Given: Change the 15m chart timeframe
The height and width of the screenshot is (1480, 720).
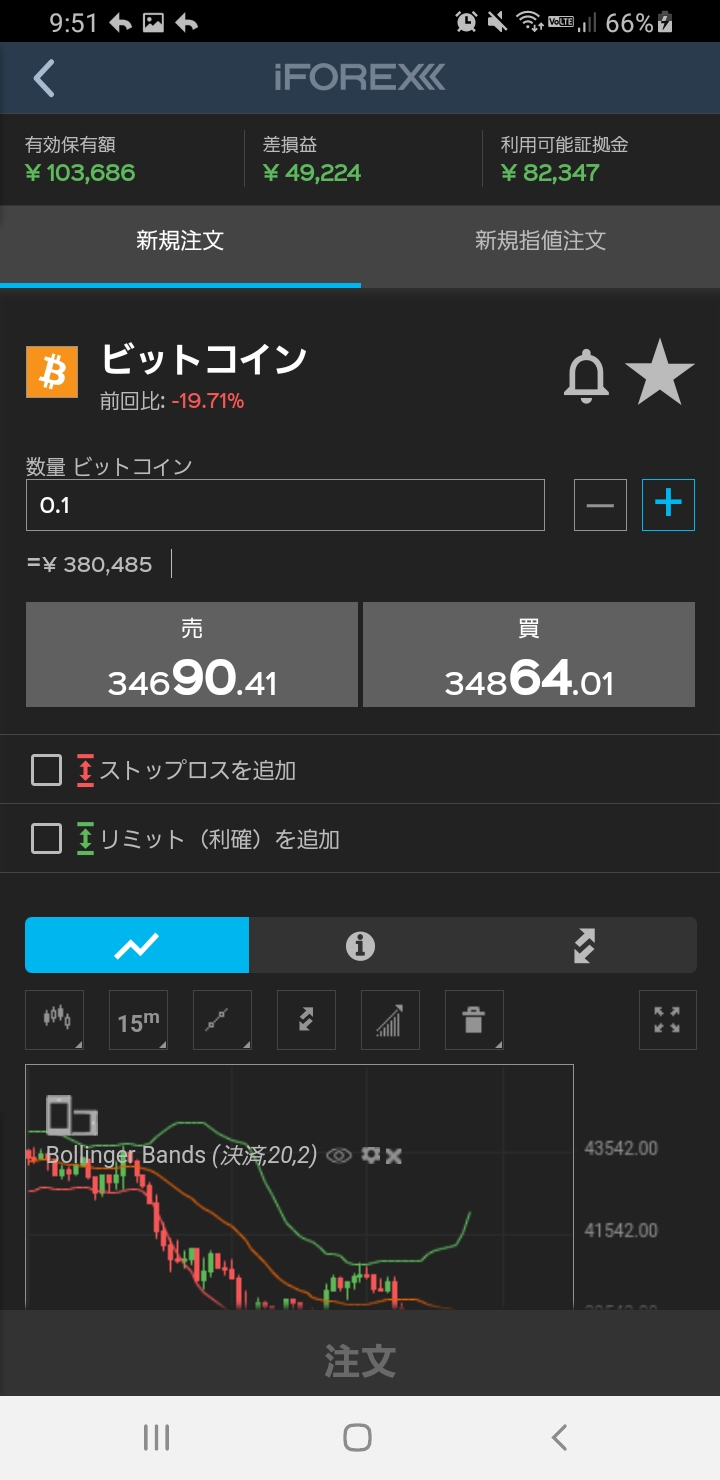Looking at the screenshot, I should point(138,1020).
